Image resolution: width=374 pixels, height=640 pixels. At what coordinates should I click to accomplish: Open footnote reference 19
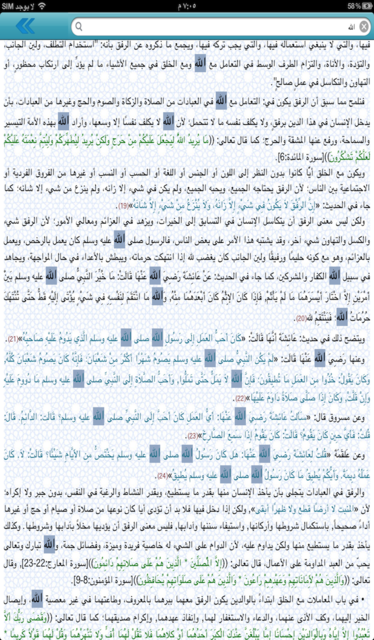point(123,205)
